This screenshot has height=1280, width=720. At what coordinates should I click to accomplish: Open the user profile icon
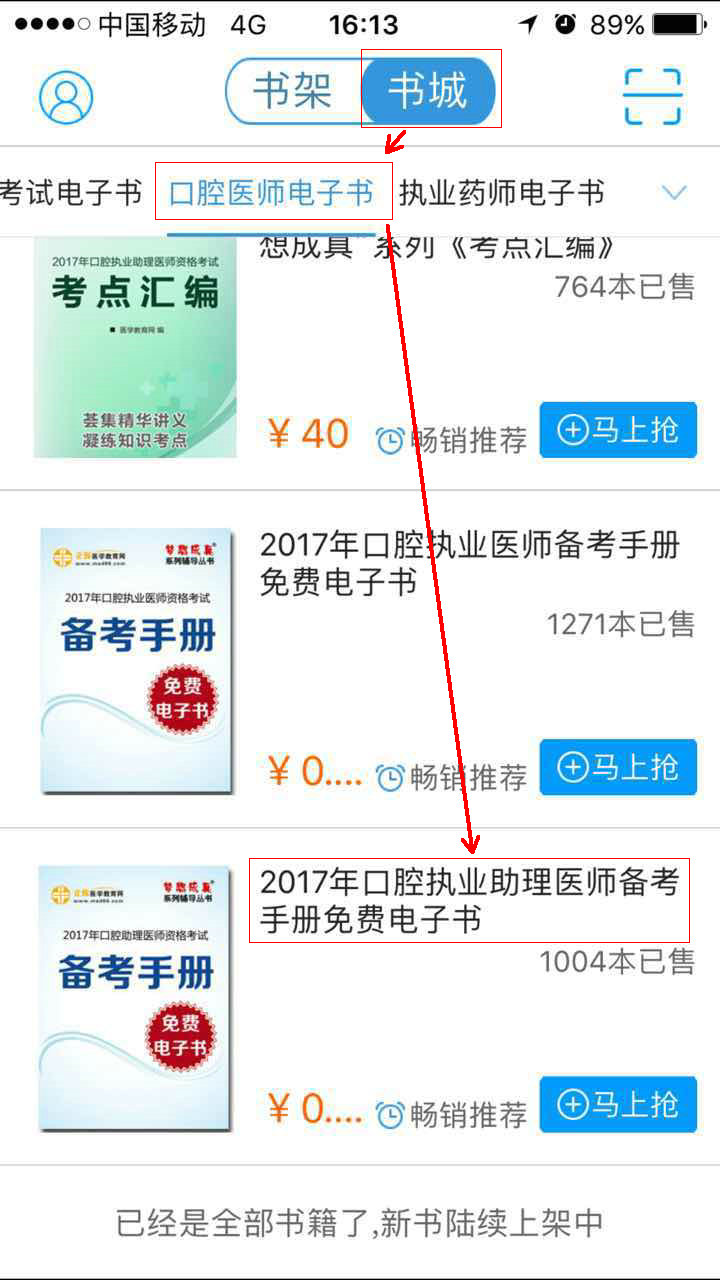[64, 95]
